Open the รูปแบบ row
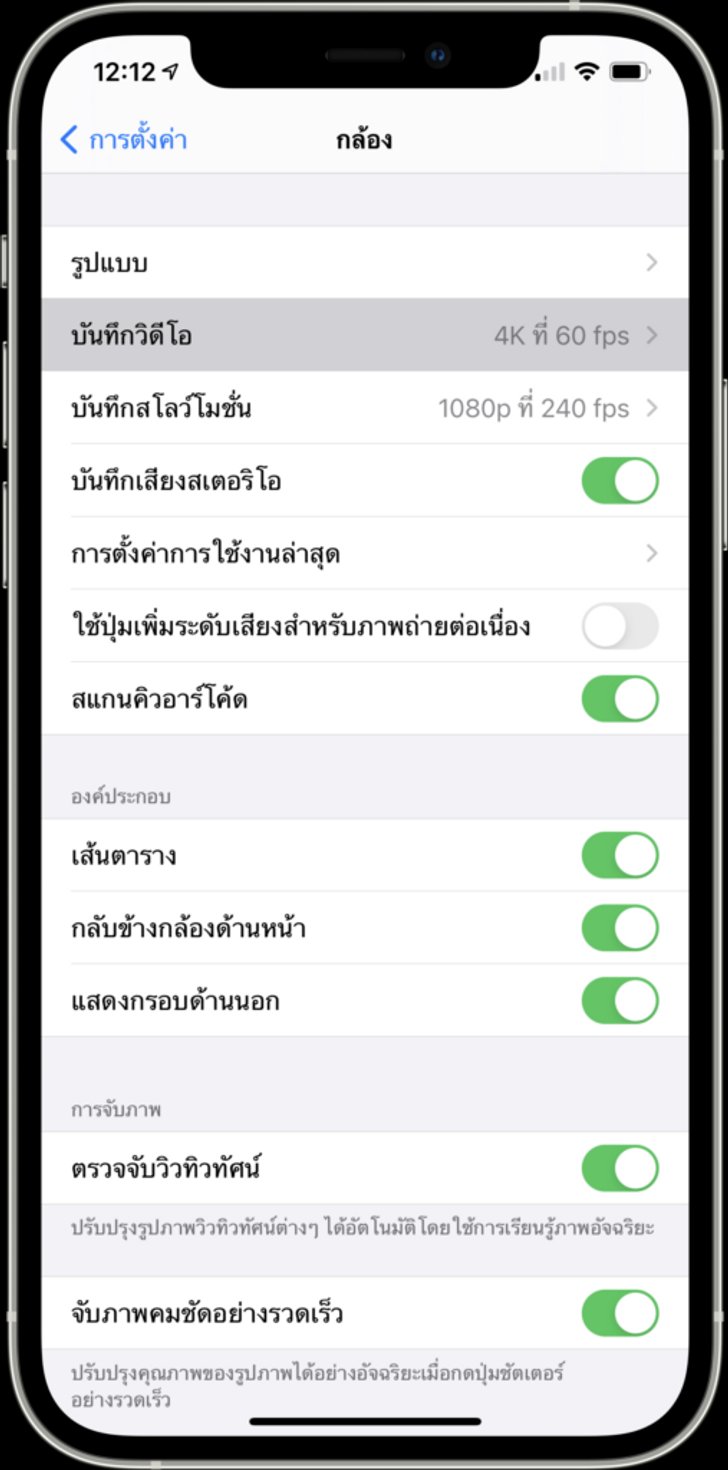Image resolution: width=728 pixels, height=1470 pixels. coord(364,263)
